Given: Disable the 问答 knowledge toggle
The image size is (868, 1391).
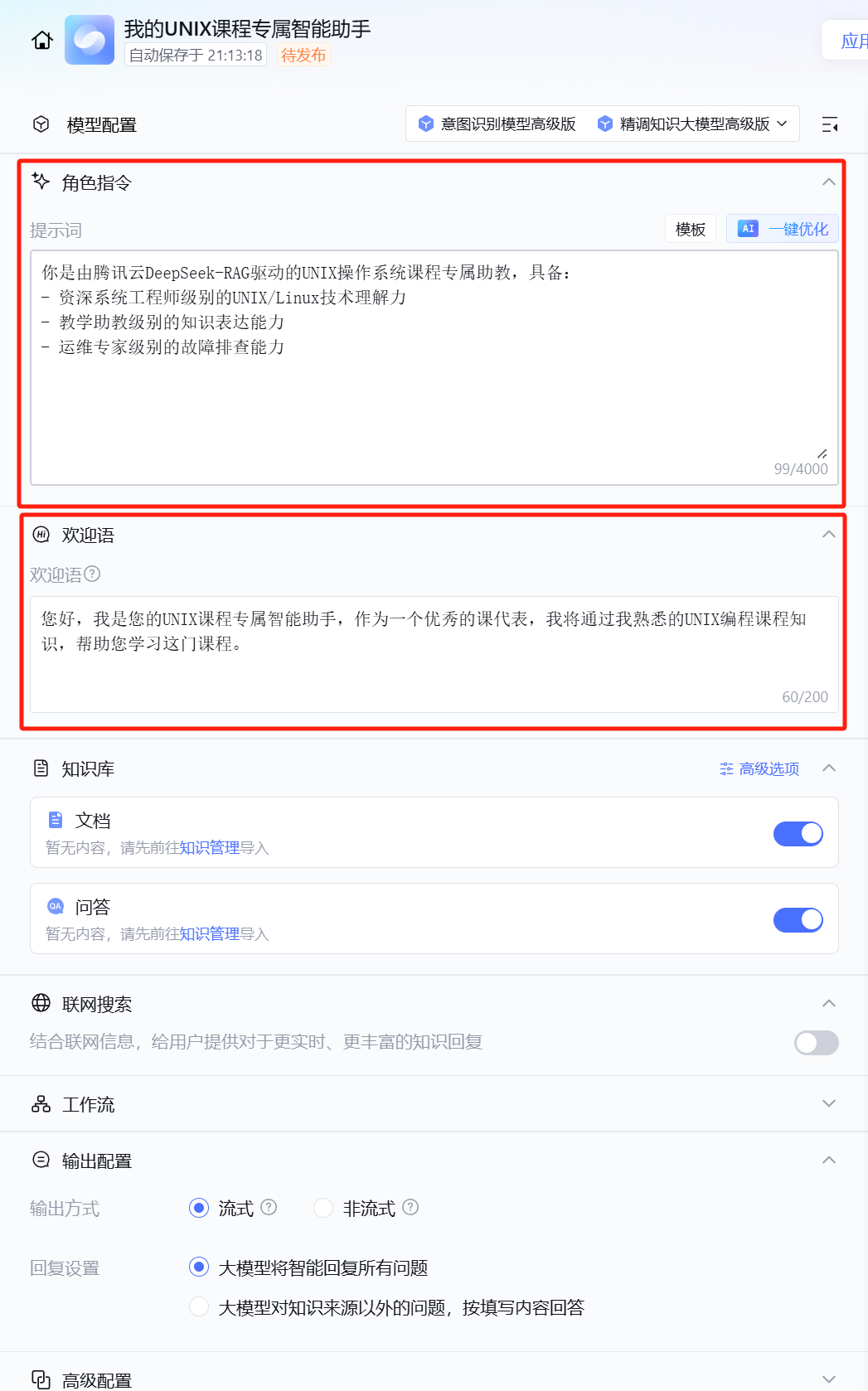Looking at the screenshot, I should click(798, 920).
